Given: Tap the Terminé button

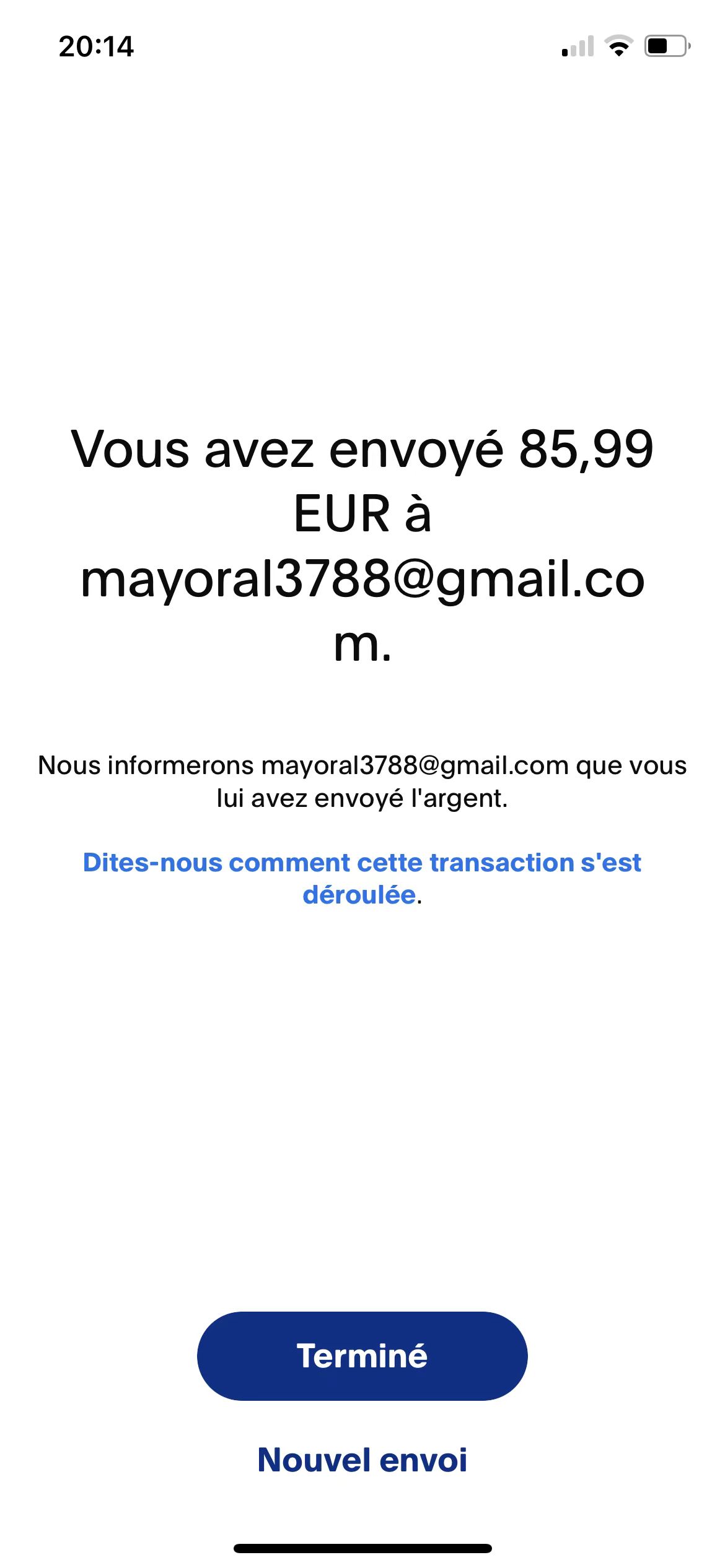Looking at the screenshot, I should [362, 1356].
